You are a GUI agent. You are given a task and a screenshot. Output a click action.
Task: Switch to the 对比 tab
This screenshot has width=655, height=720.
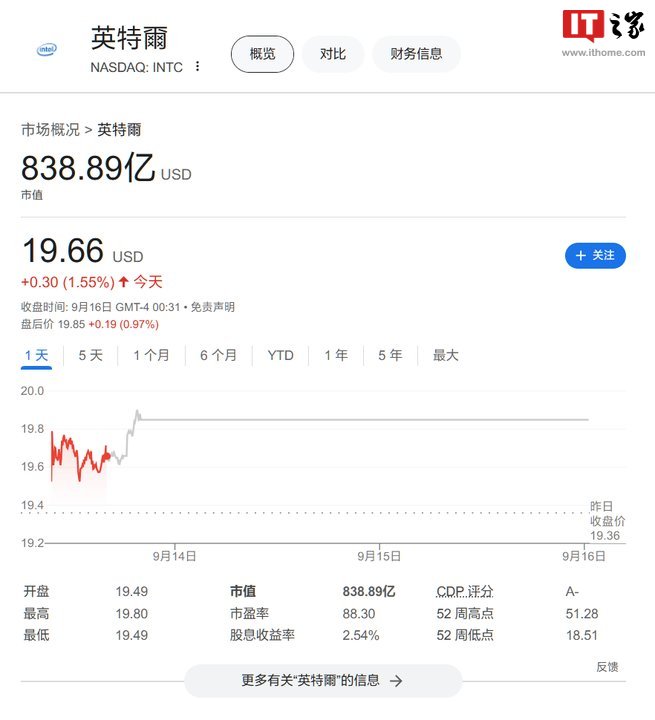click(333, 54)
